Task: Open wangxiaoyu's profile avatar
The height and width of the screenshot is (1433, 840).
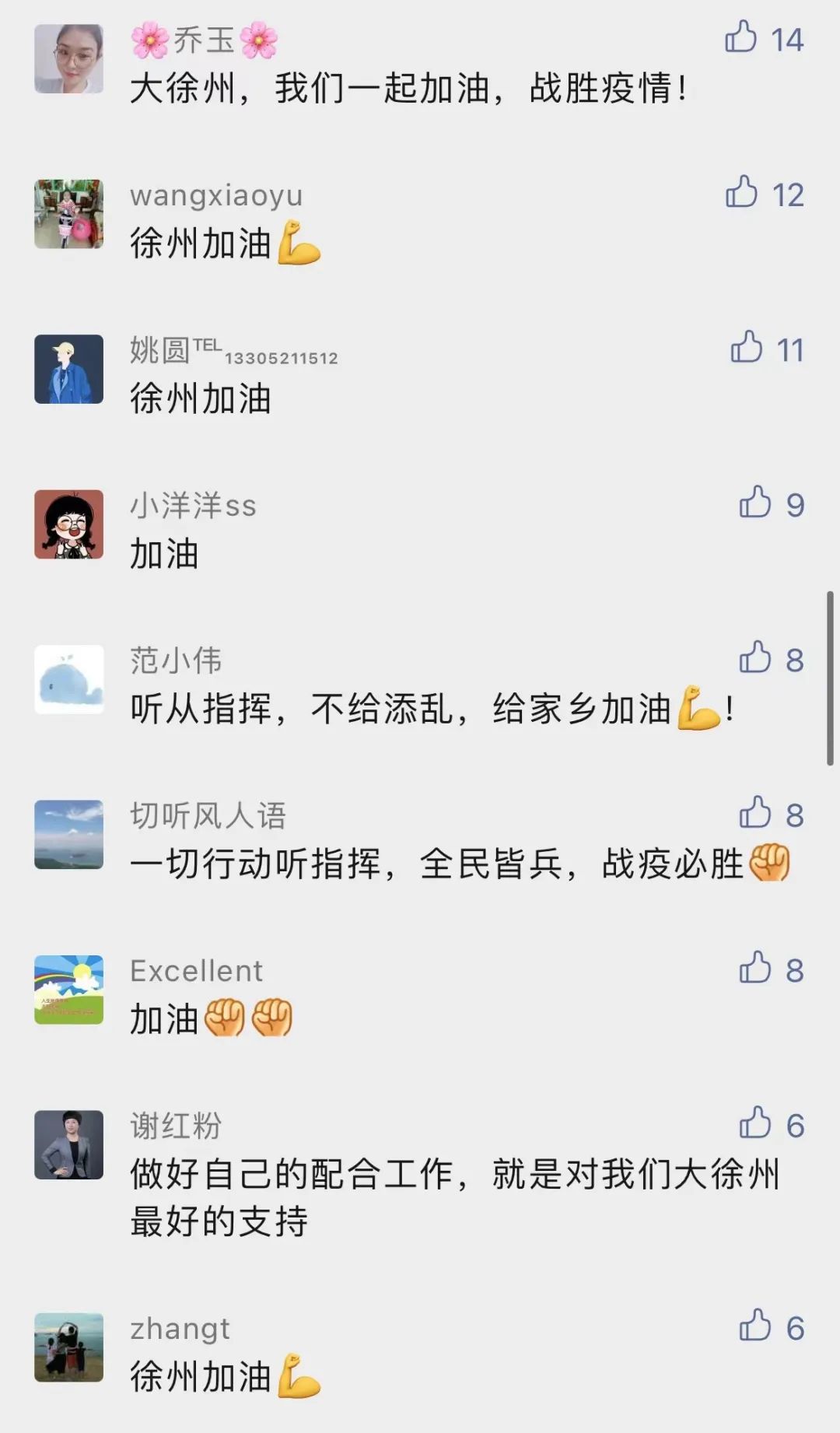Action: click(x=69, y=214)
